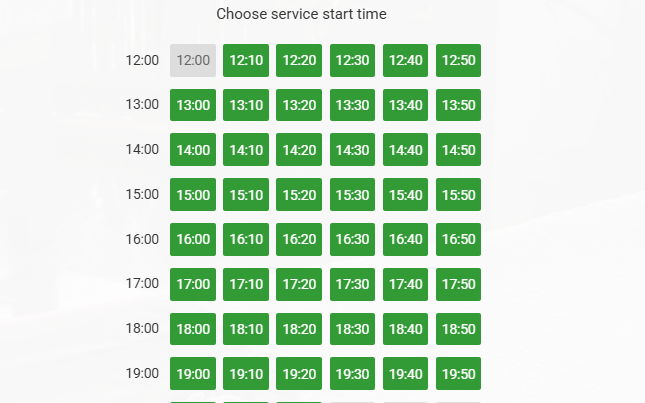Select the 13:30 time slot
Viewport: 645px width, 403px height.
(352, 105)
